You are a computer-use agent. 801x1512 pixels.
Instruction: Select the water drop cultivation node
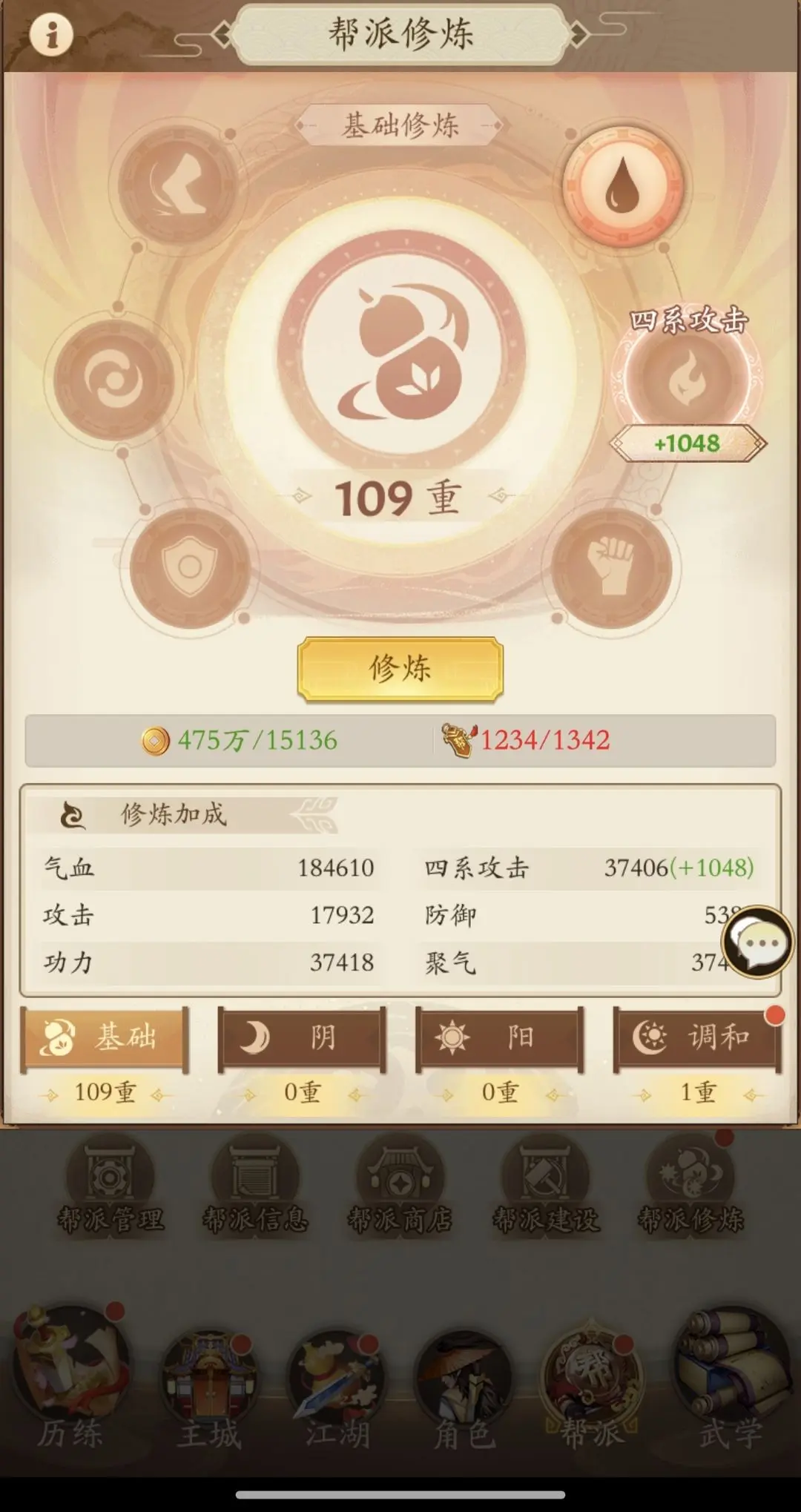click(x=622, y=186)
